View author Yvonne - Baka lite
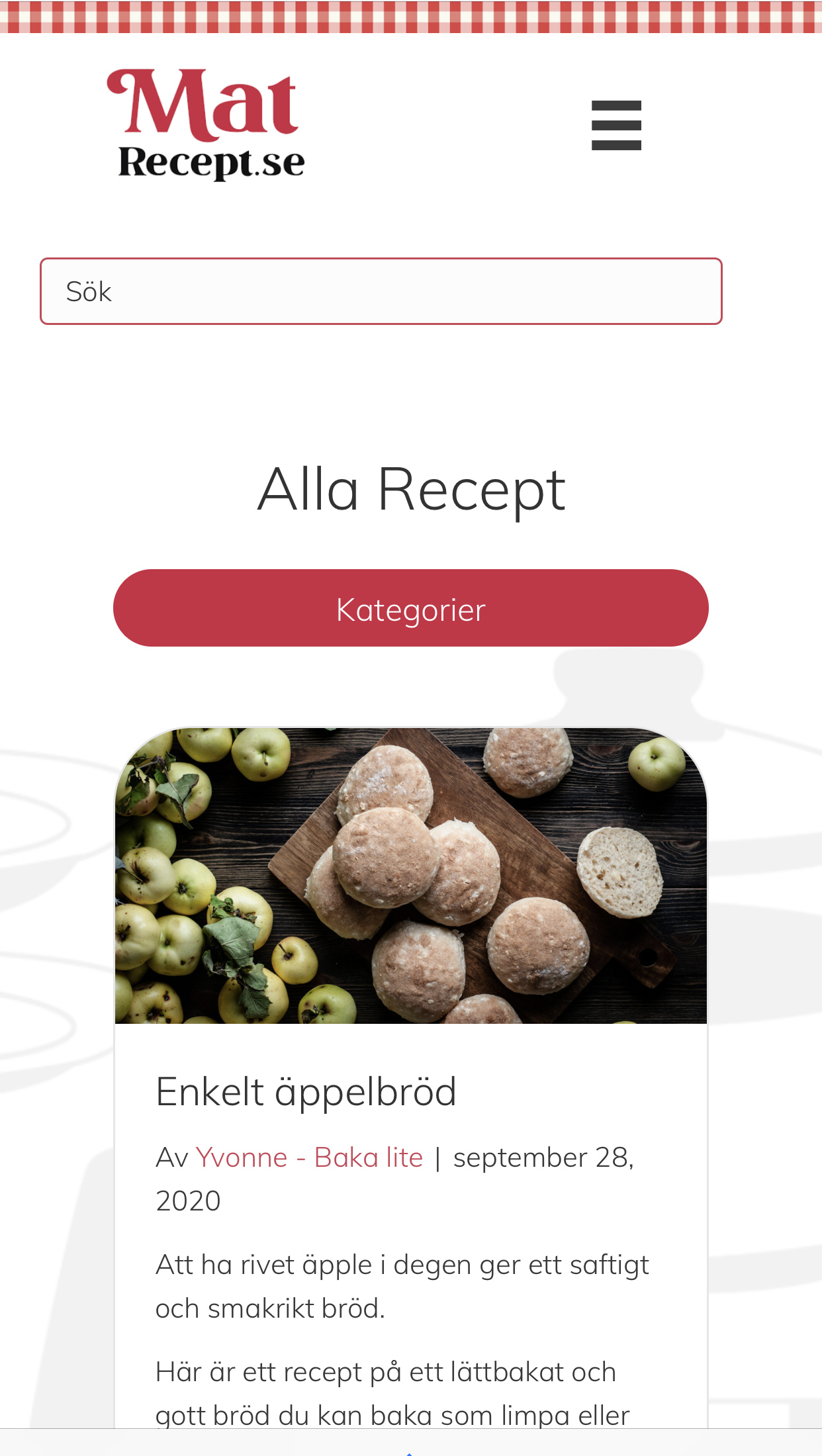The height and width of the screenshot is (1456, 822). click(x=309, y=1158)
